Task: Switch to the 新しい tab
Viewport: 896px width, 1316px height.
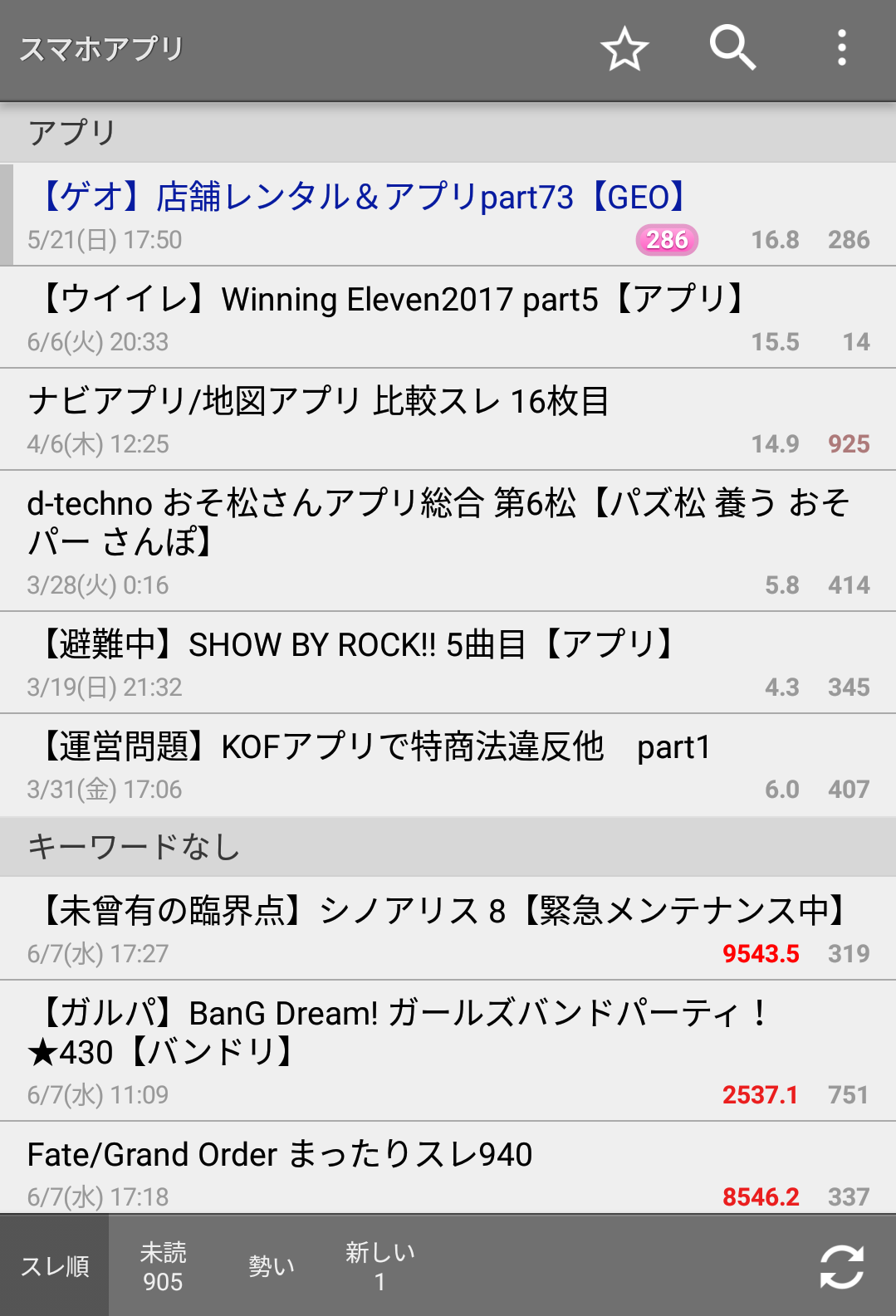Action: coord(379,1266)
